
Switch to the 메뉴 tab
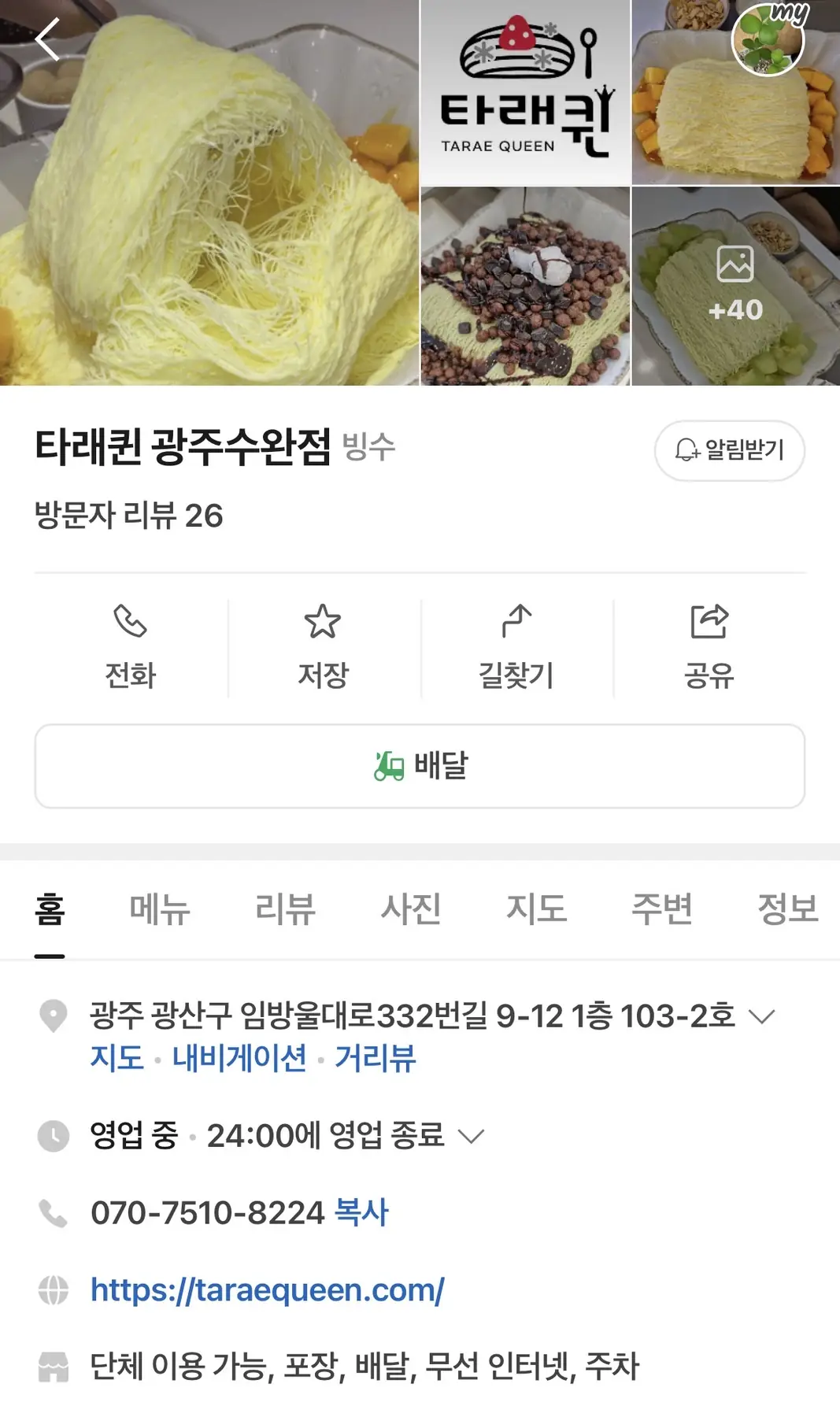click(160, 909)
